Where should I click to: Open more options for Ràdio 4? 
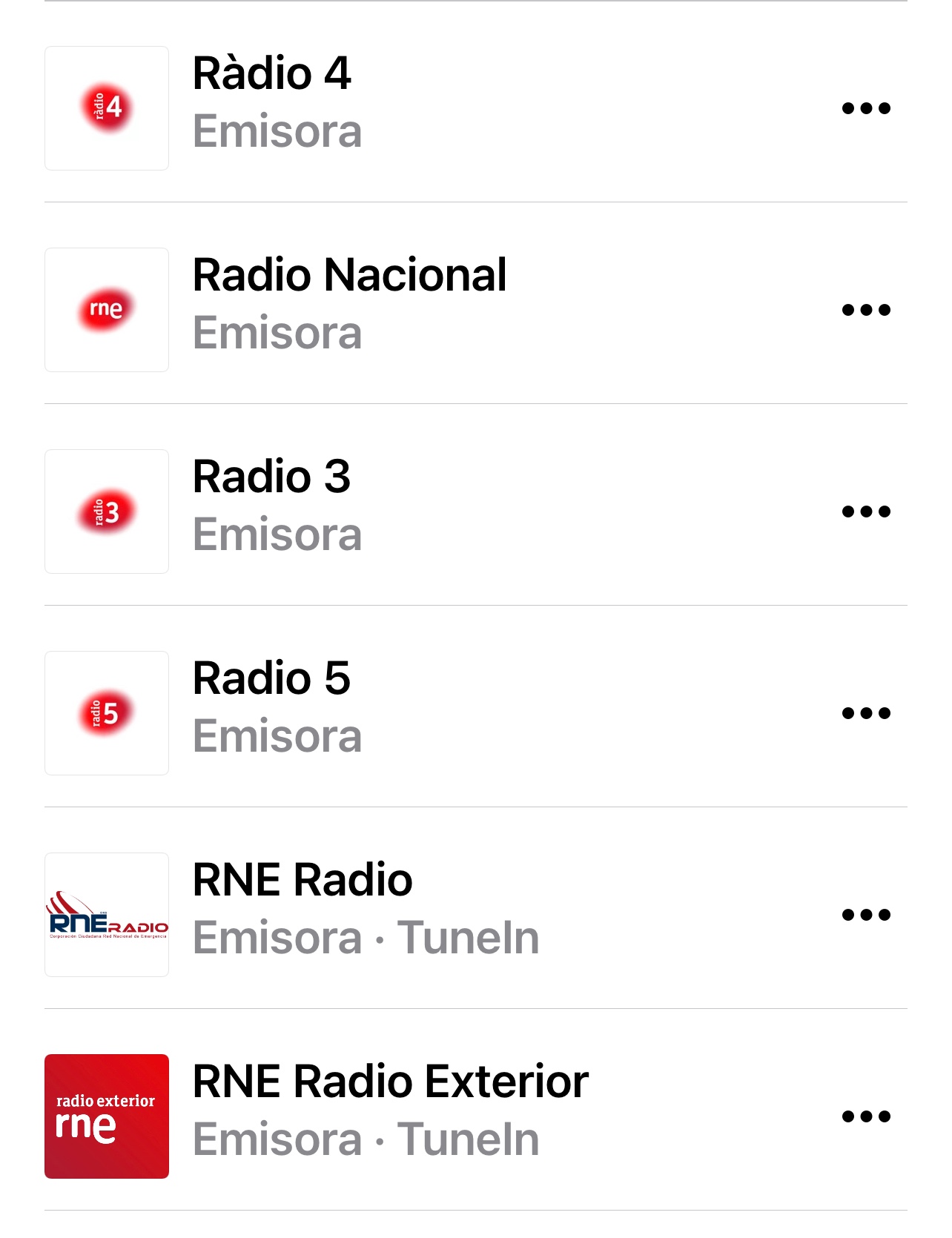click(866, 108)
